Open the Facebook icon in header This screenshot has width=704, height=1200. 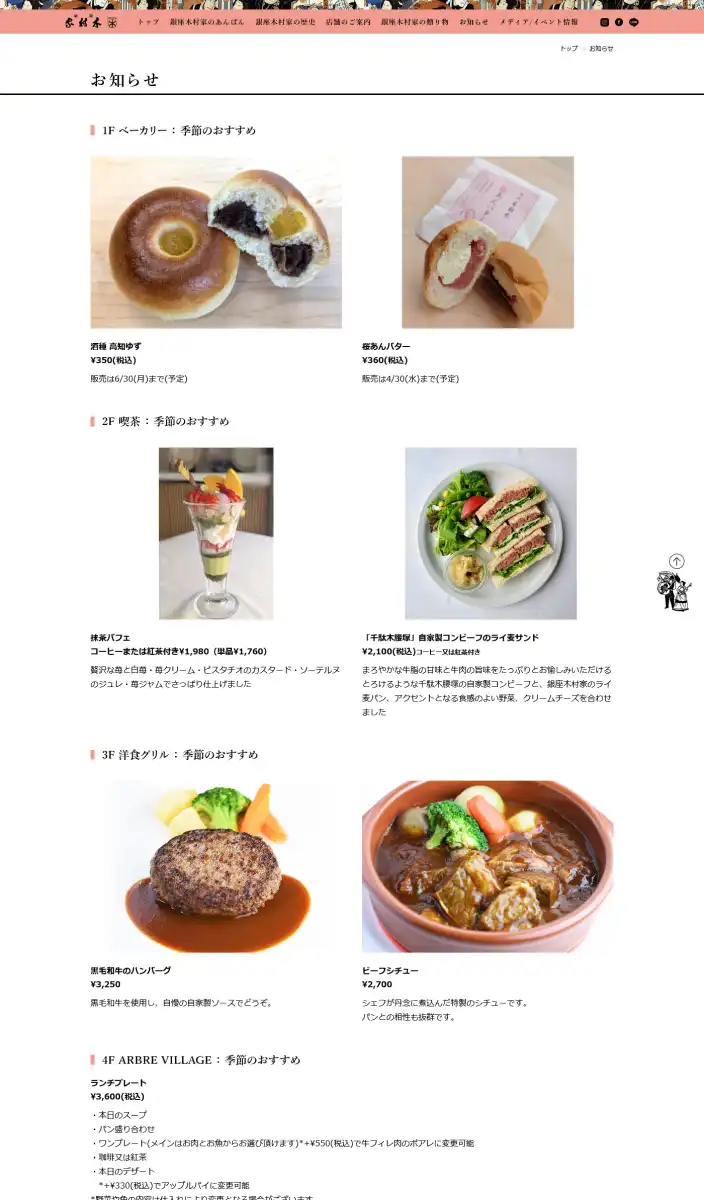point(619,22)
